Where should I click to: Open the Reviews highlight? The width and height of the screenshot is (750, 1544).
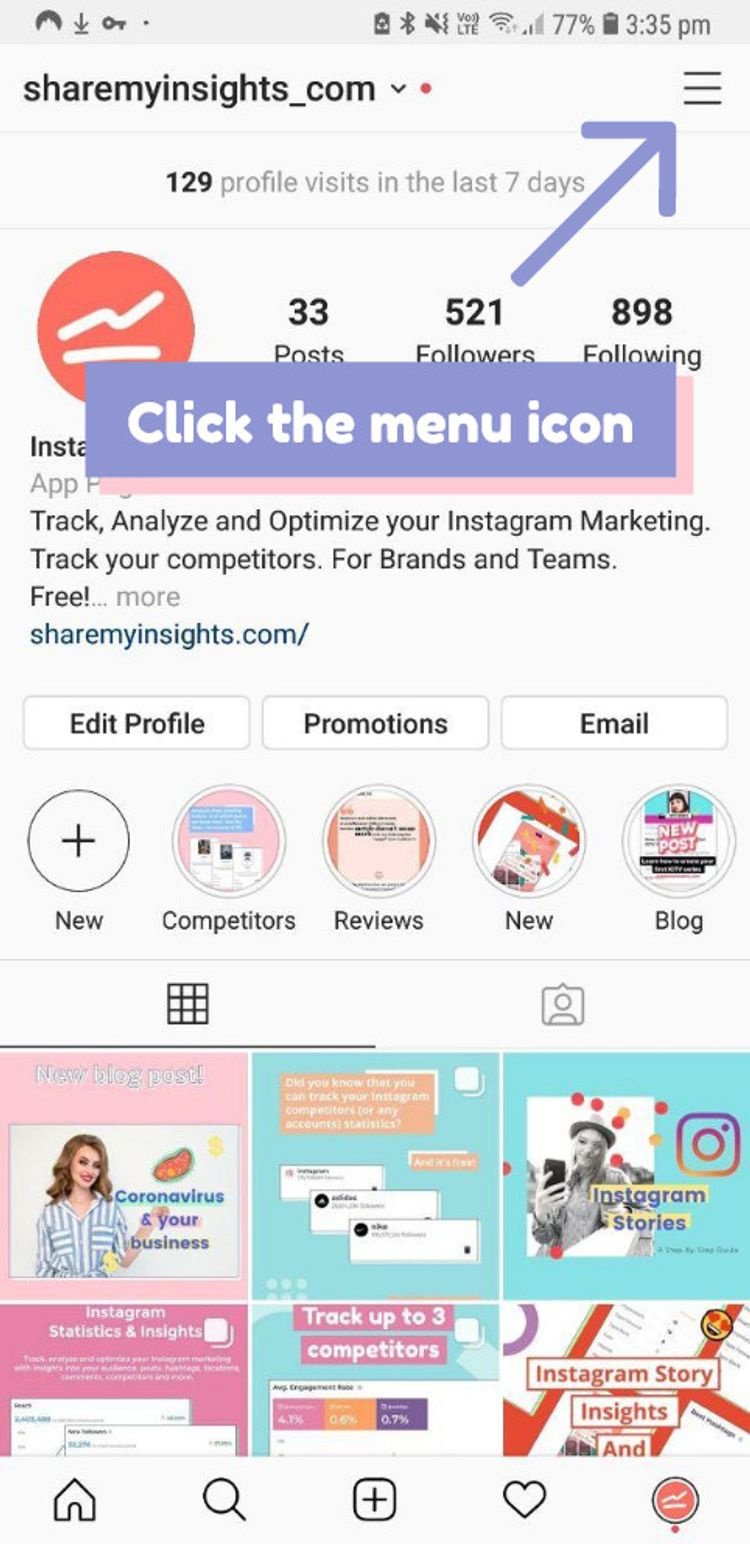(x=379, y=841)
